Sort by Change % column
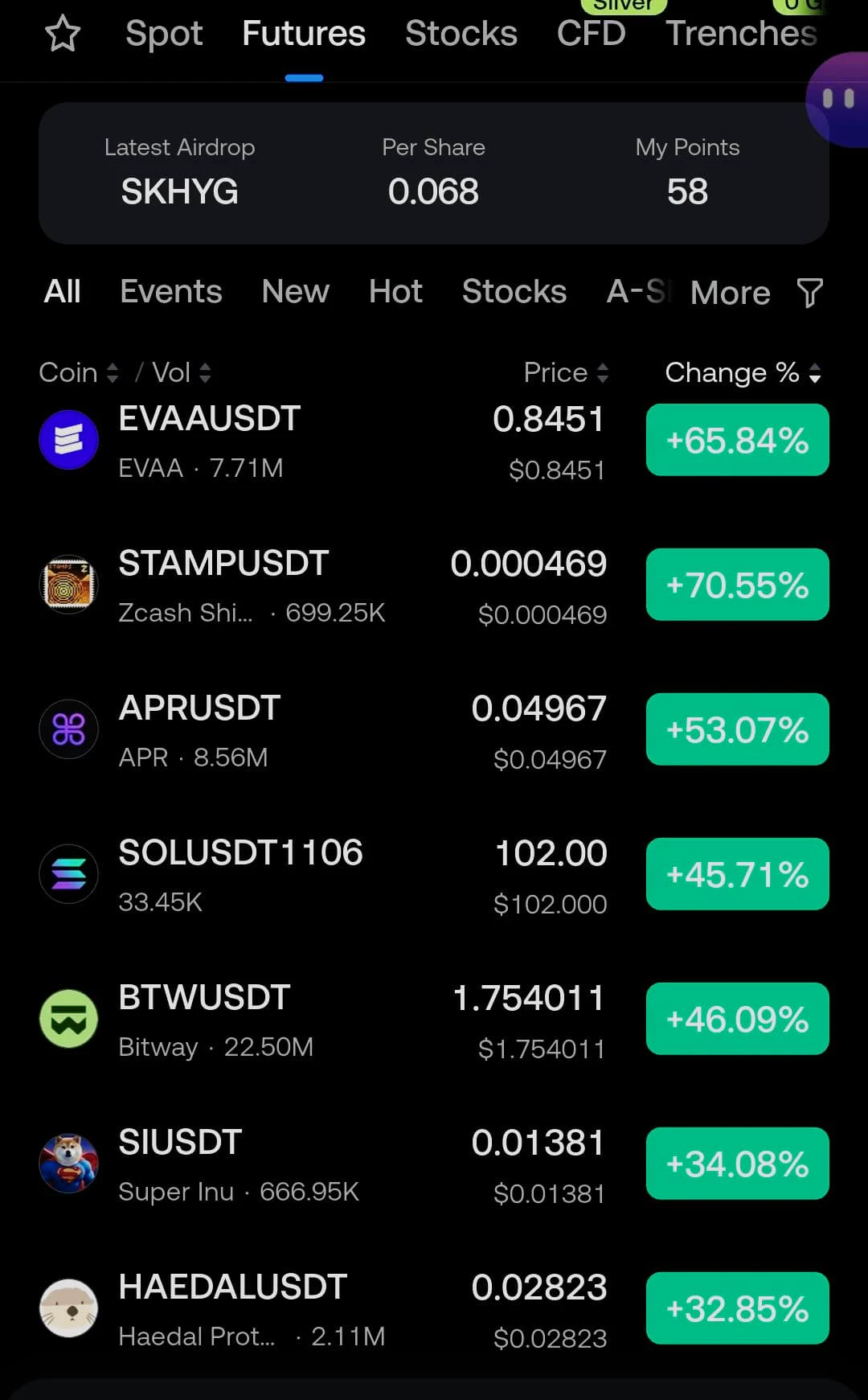The image size is (868, 1400). [x=743, y=372]
